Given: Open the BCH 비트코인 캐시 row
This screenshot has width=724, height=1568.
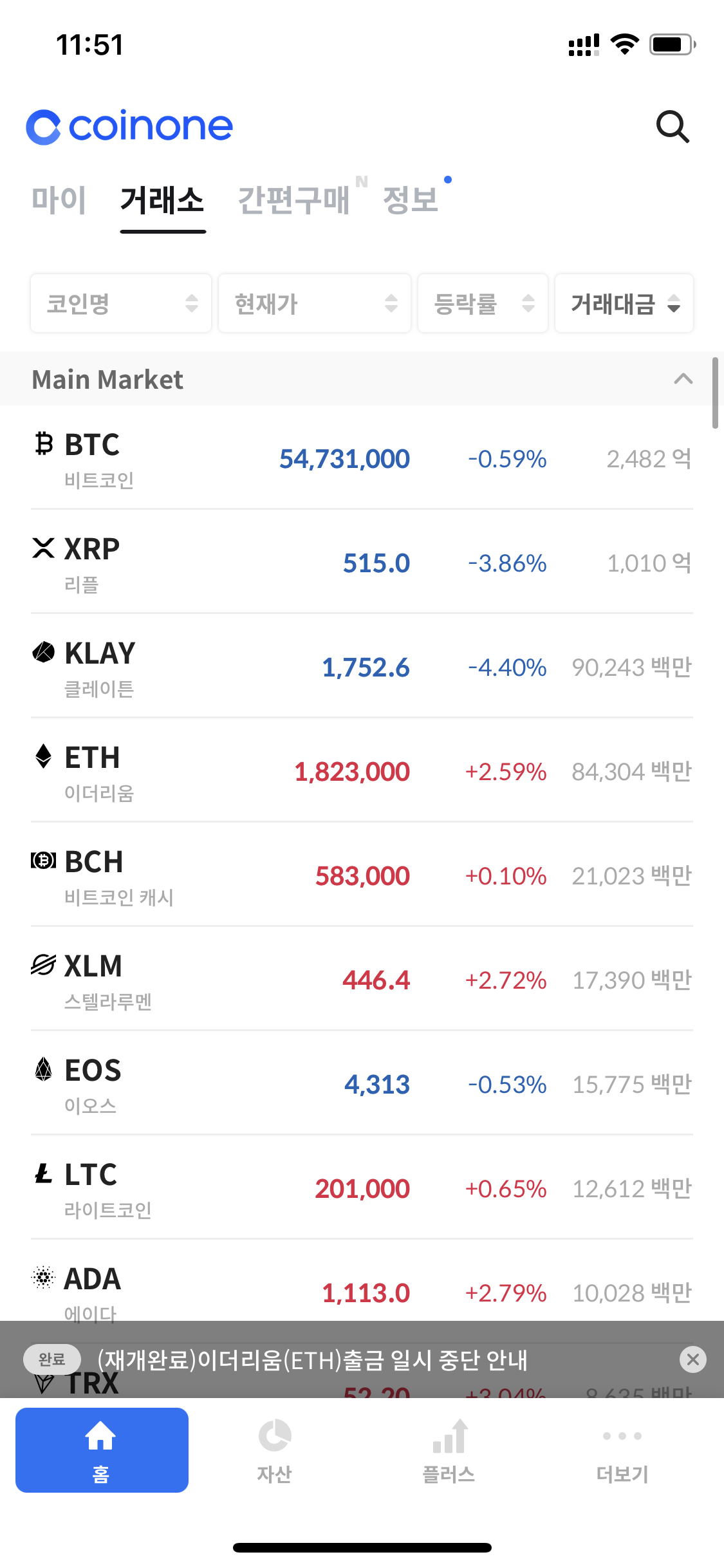Looking at the screenshot, I should click(362, 875).
